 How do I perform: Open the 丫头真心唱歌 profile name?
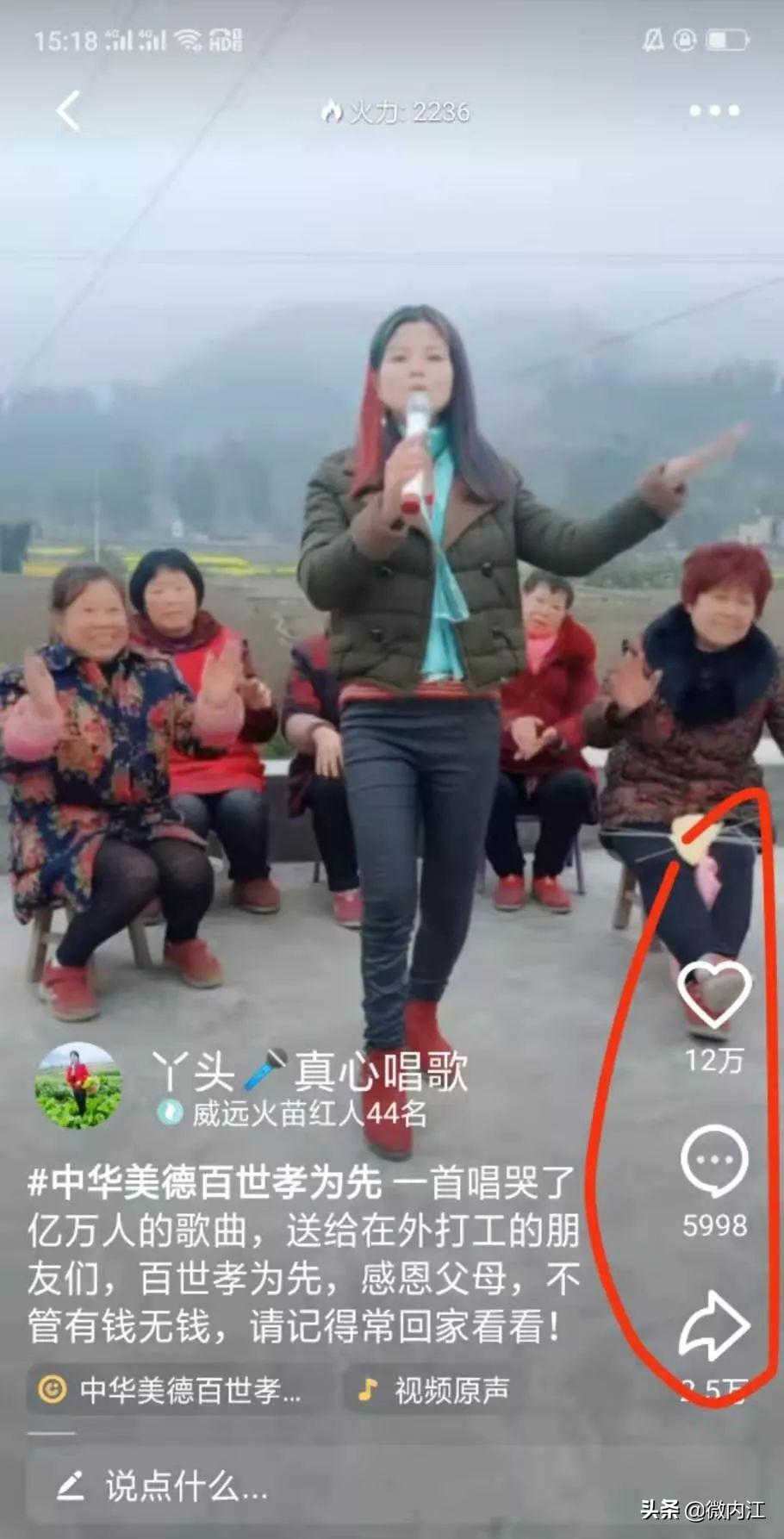(x=309, y=1070)
